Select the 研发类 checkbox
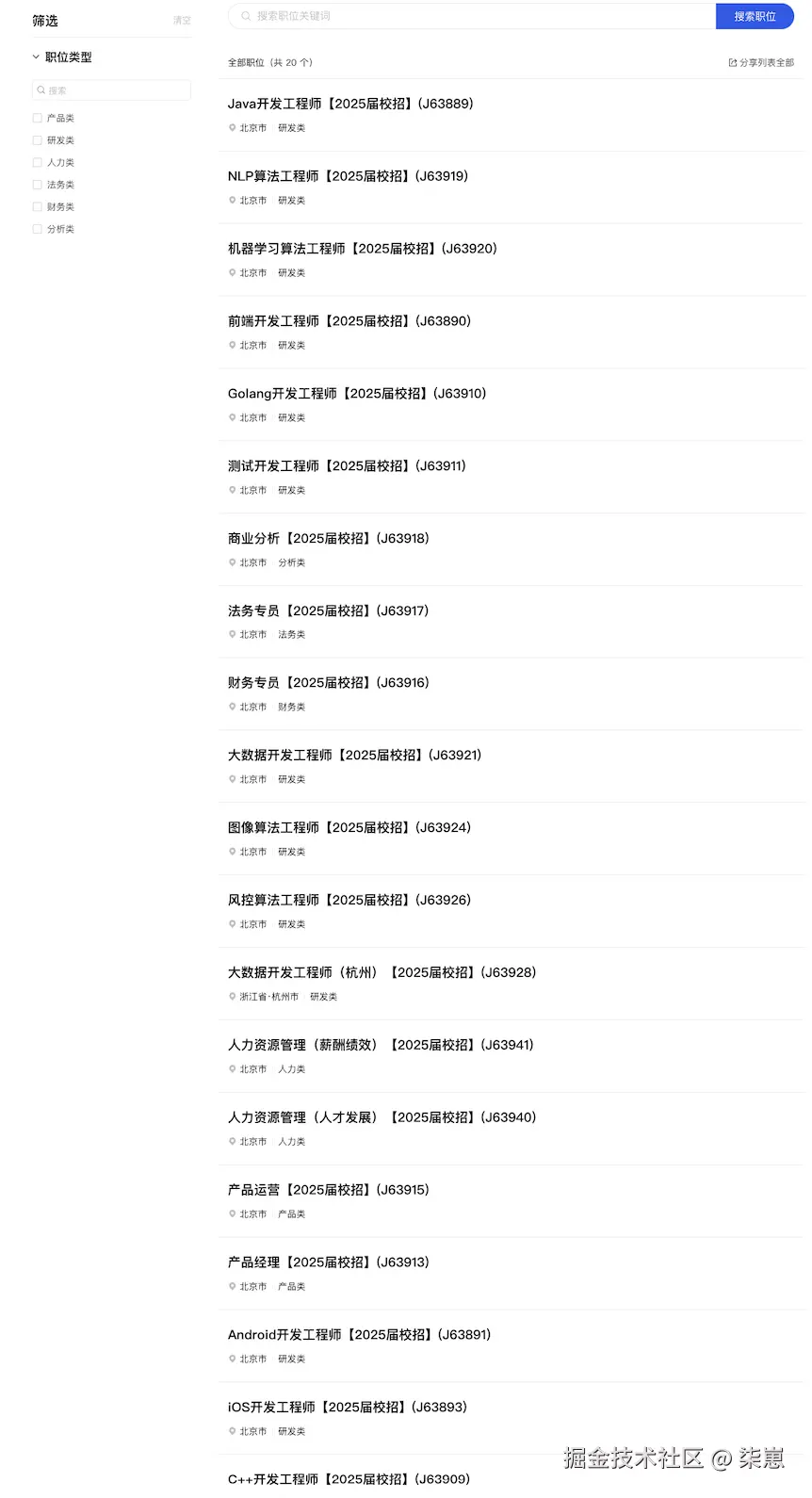 pos(38,140)
